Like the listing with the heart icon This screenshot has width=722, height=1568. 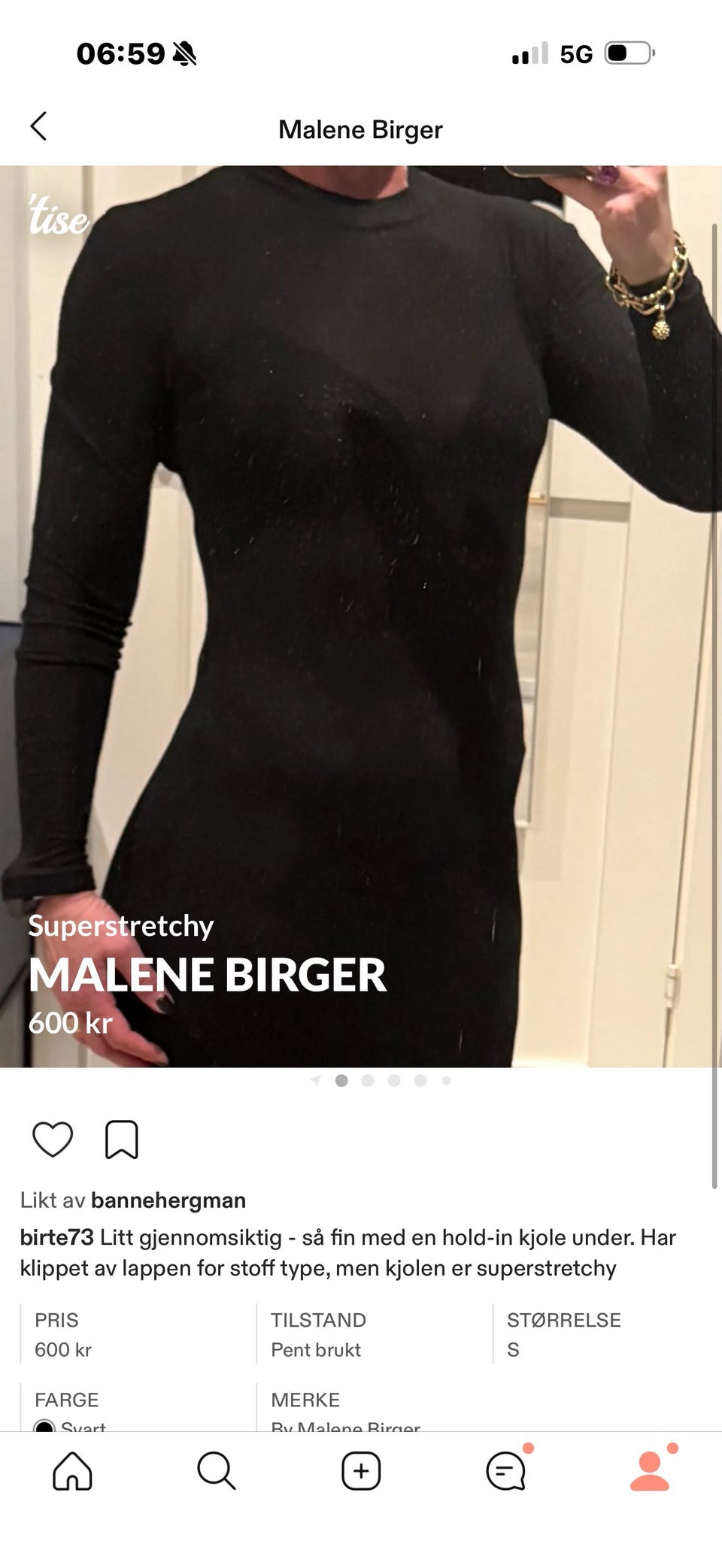[x=51, y=1140]
